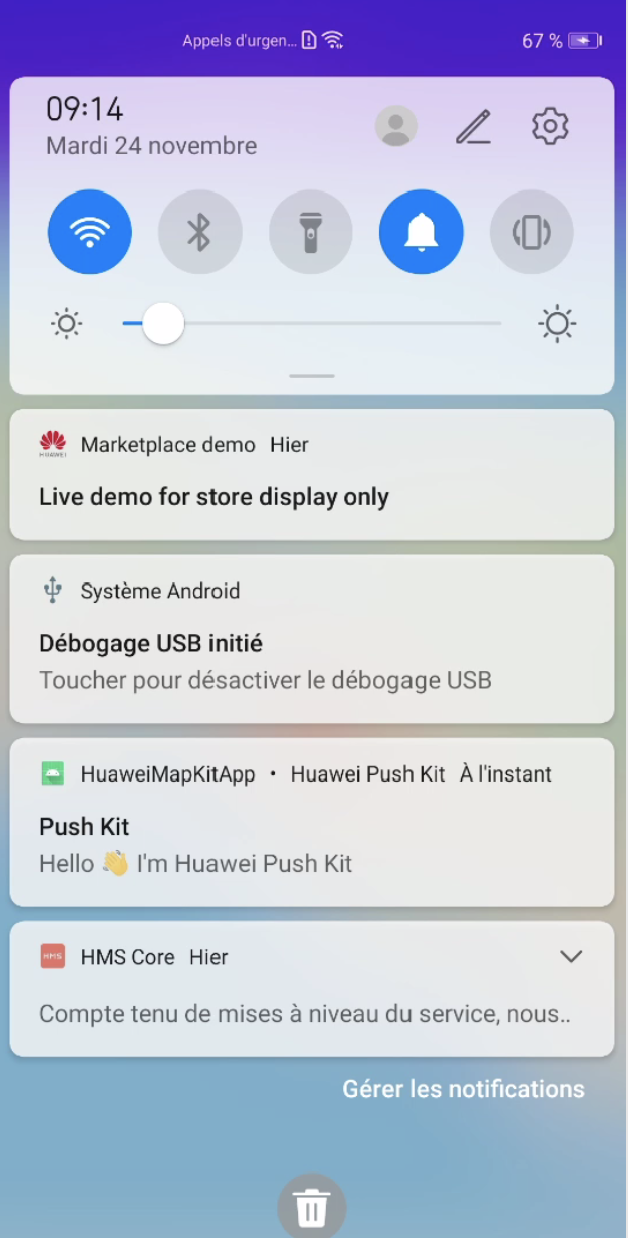The height and width of the screenshot is (1238, 628).
Task: Toggle the sound bell quick setting
Action: point(421,232)
